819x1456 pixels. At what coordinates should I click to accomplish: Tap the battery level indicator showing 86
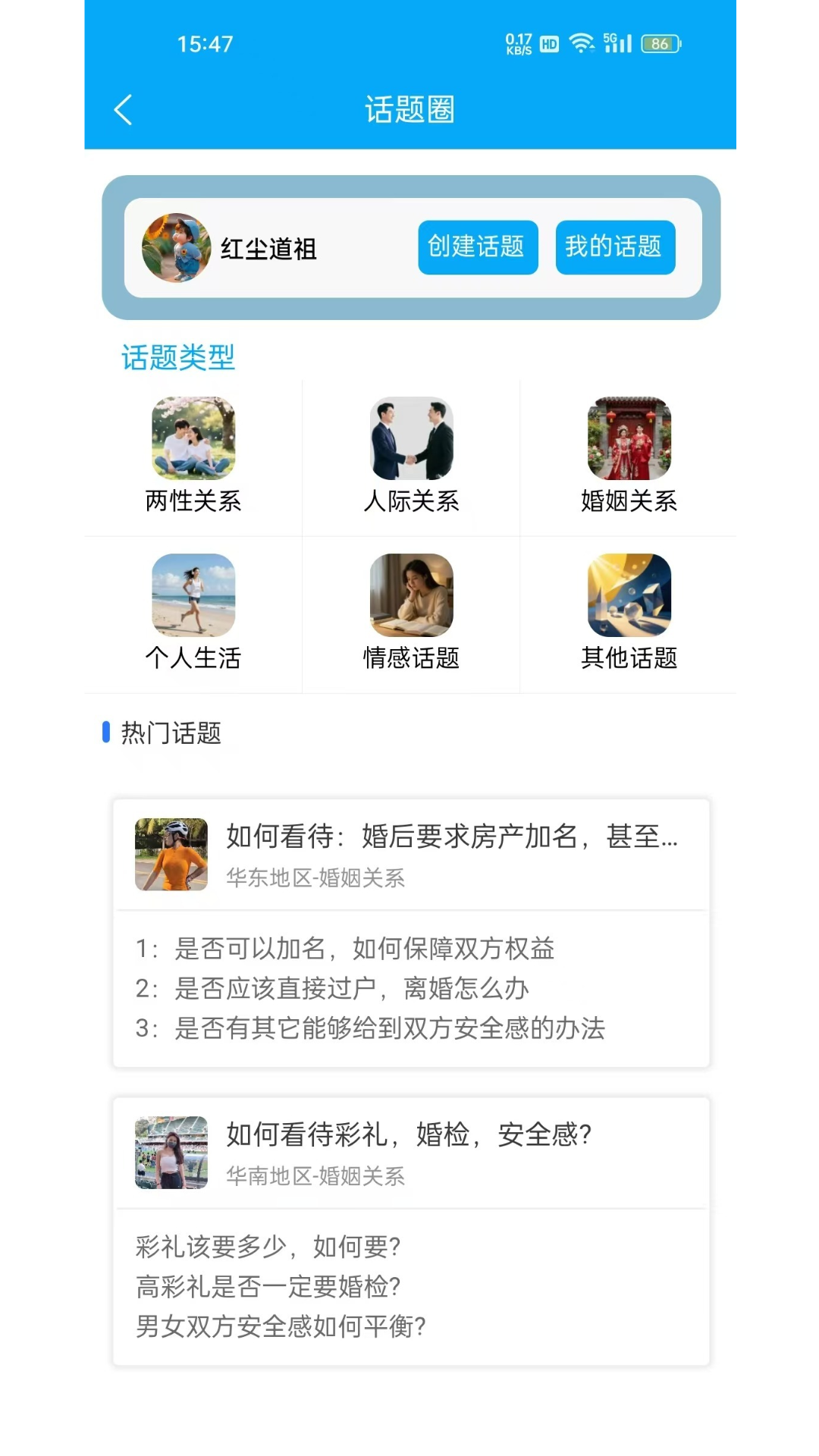point(658,43)
